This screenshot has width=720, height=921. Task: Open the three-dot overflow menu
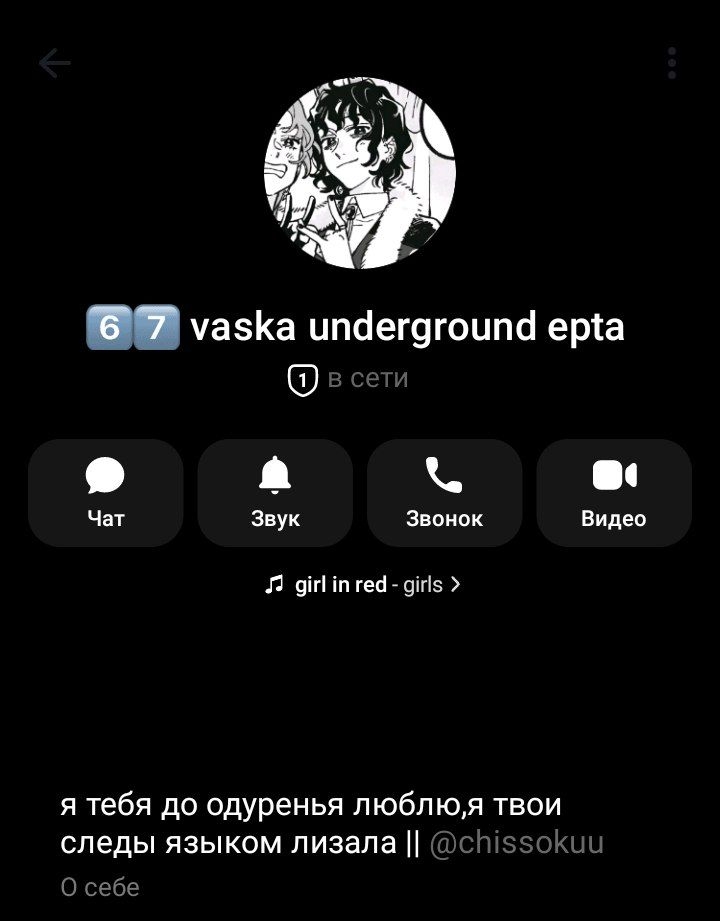click(672, 63)
